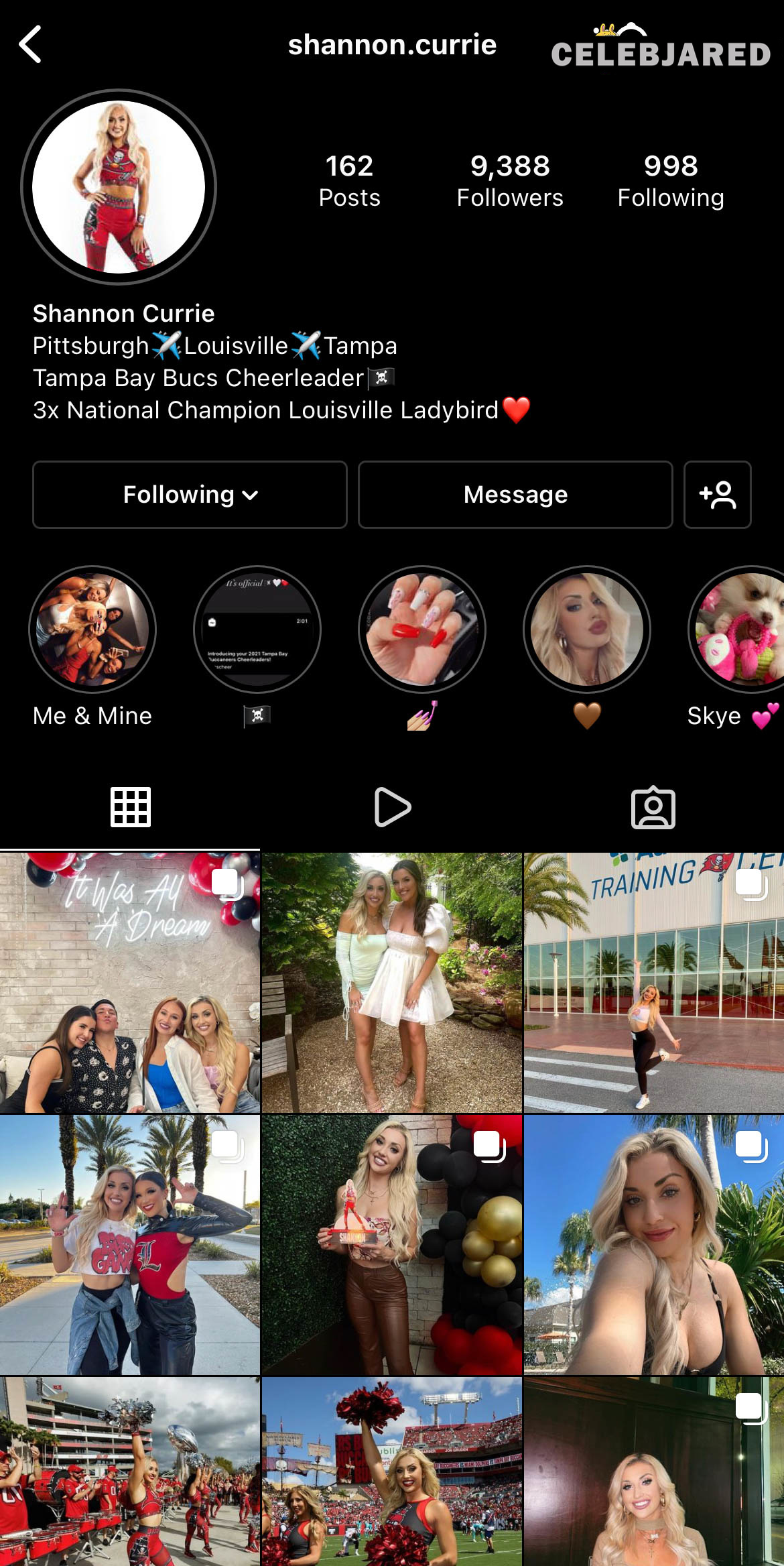Open the Skye story highlight

(737, 629)
